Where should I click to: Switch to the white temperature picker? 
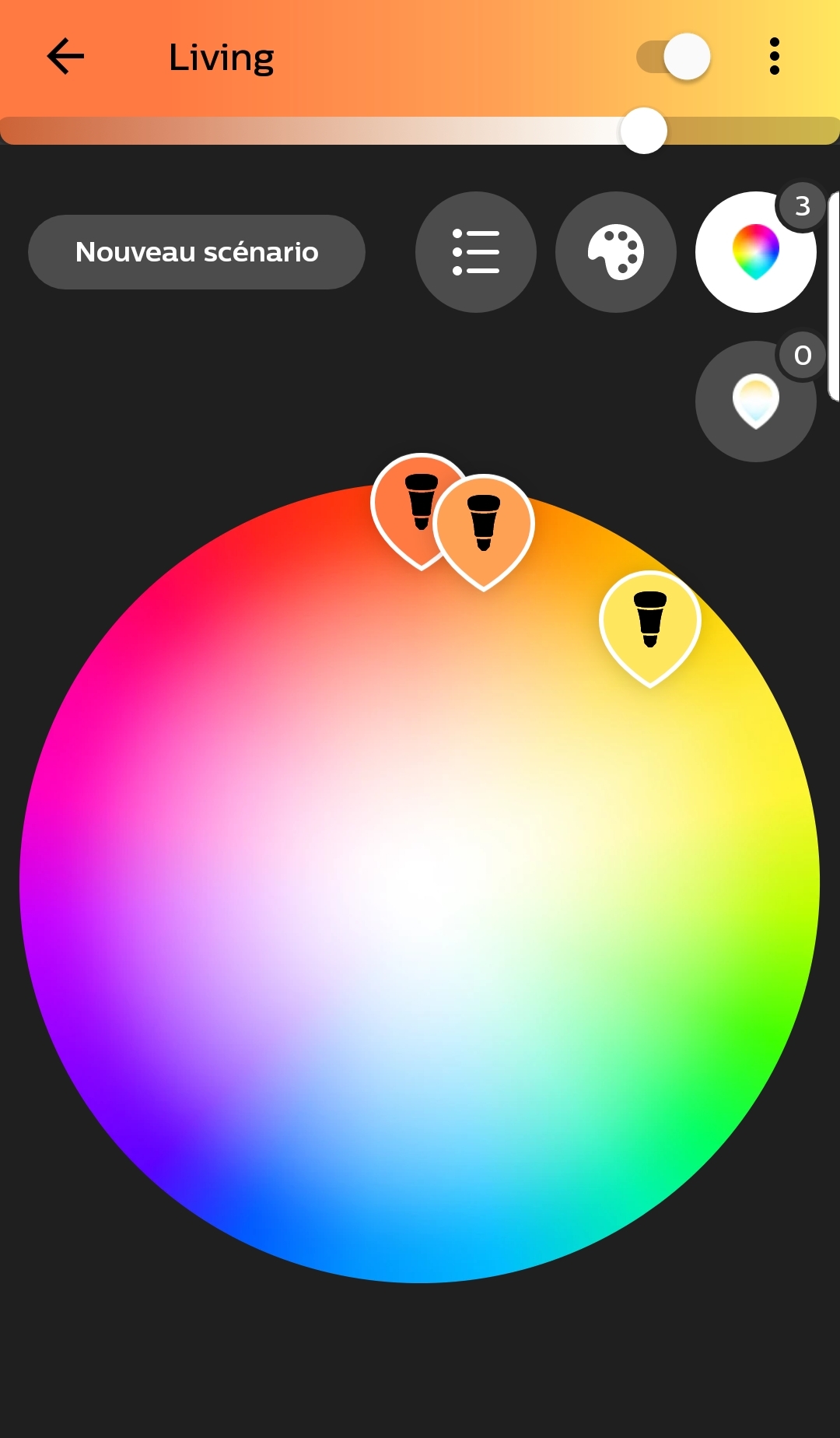point(755,402)
